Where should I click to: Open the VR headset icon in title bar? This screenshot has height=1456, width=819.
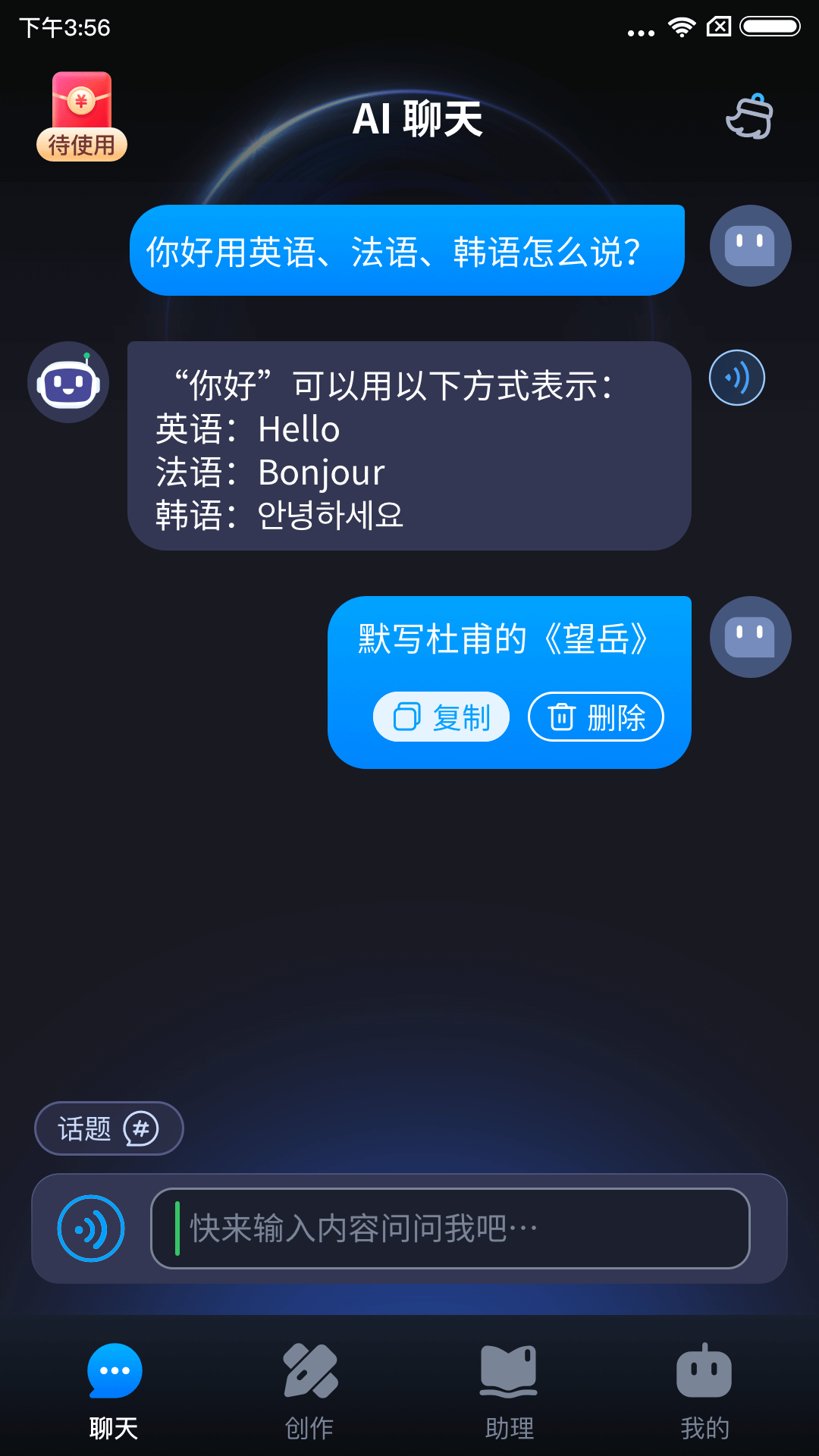point(750,119)
